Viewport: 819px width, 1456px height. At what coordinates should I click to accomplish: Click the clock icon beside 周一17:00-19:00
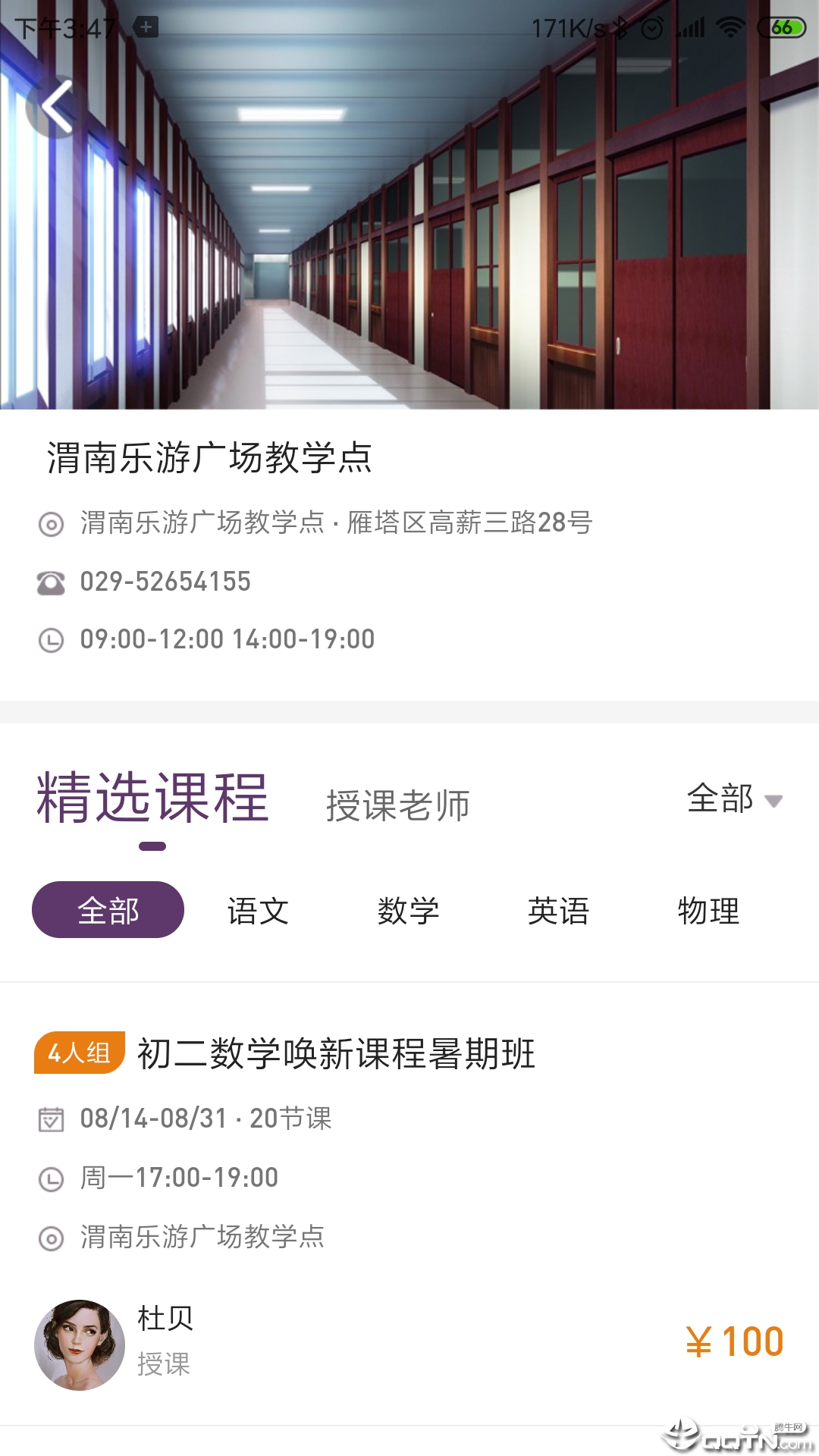pyautogui.click(x=50, y=1178)
